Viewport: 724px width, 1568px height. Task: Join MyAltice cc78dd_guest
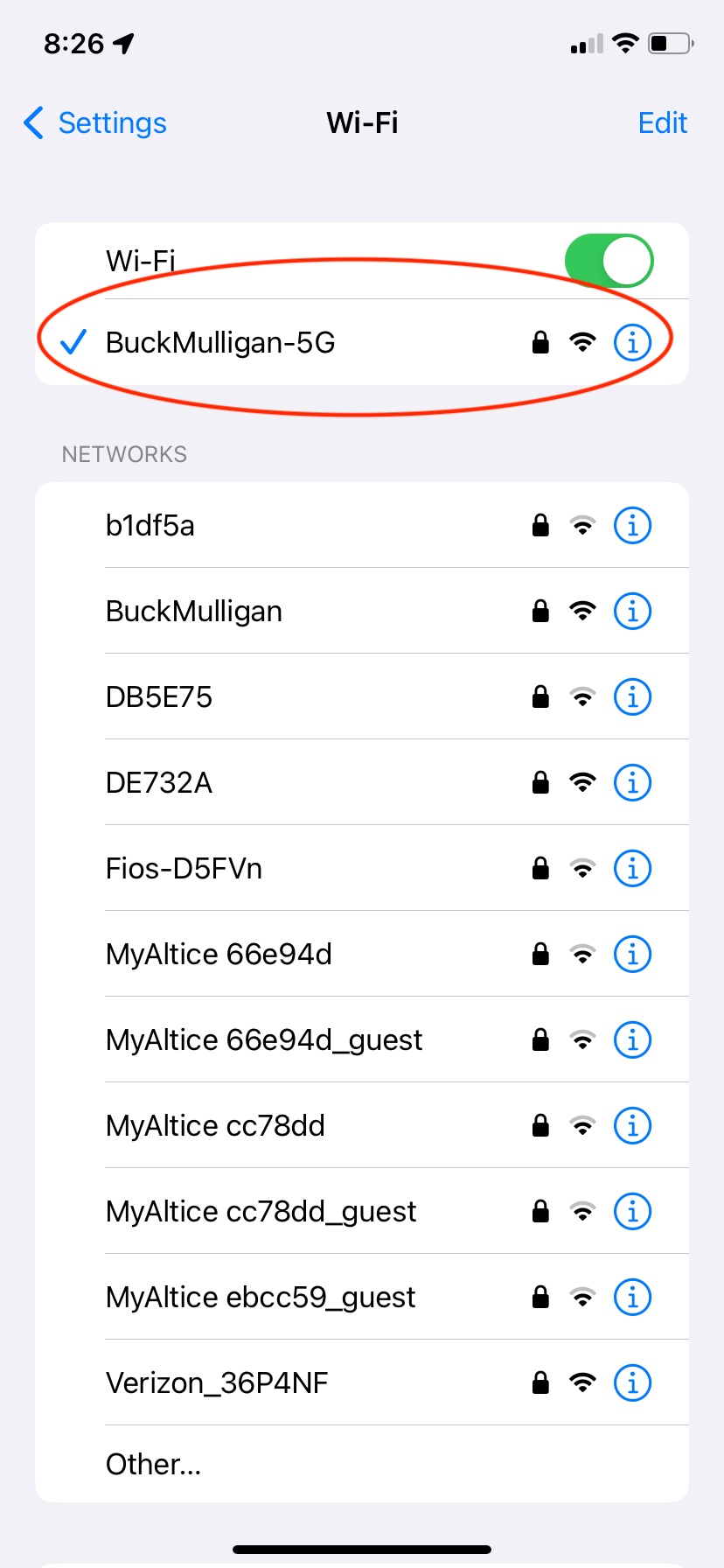[362, 1211]
